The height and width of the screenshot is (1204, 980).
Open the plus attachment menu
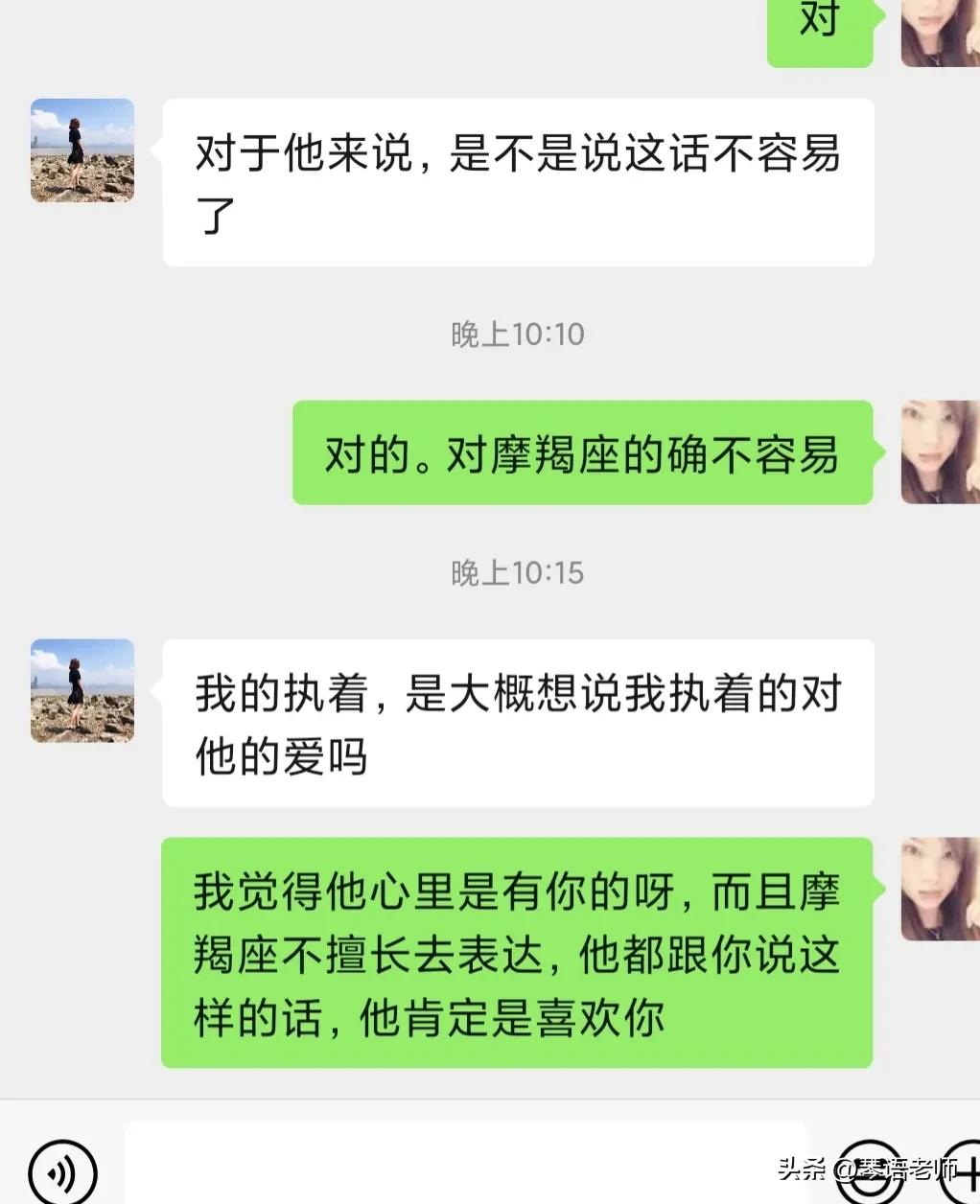pos(962,1171)
